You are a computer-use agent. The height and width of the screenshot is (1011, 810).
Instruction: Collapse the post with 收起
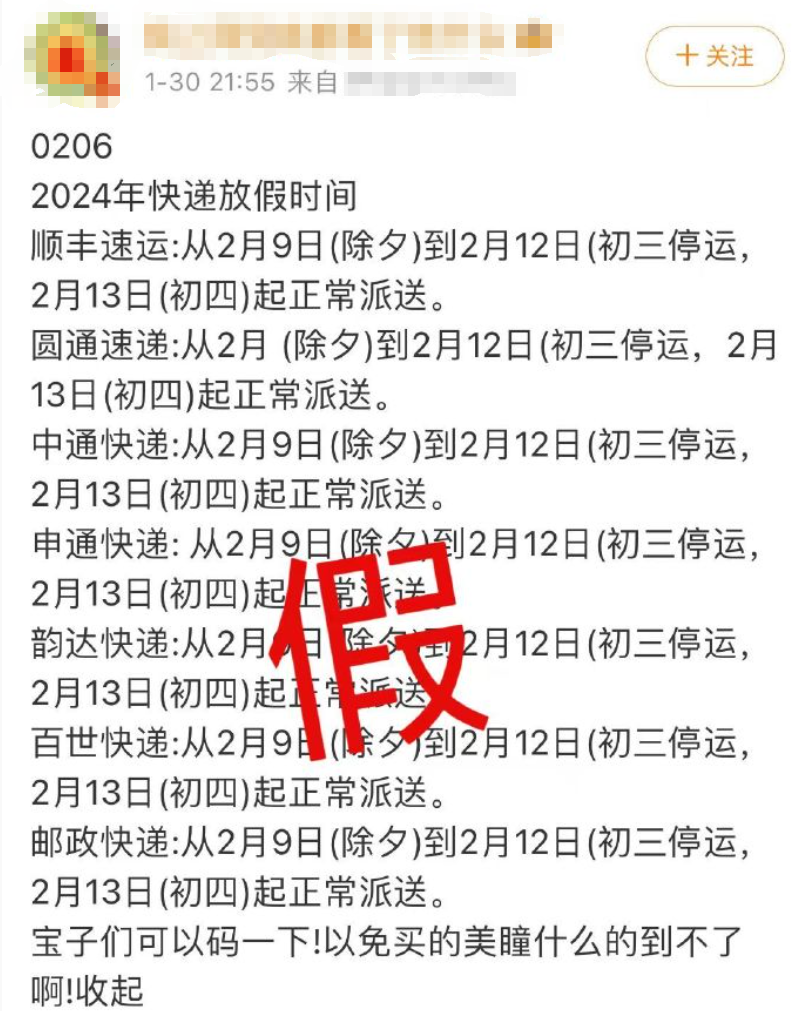click(109, 992)
